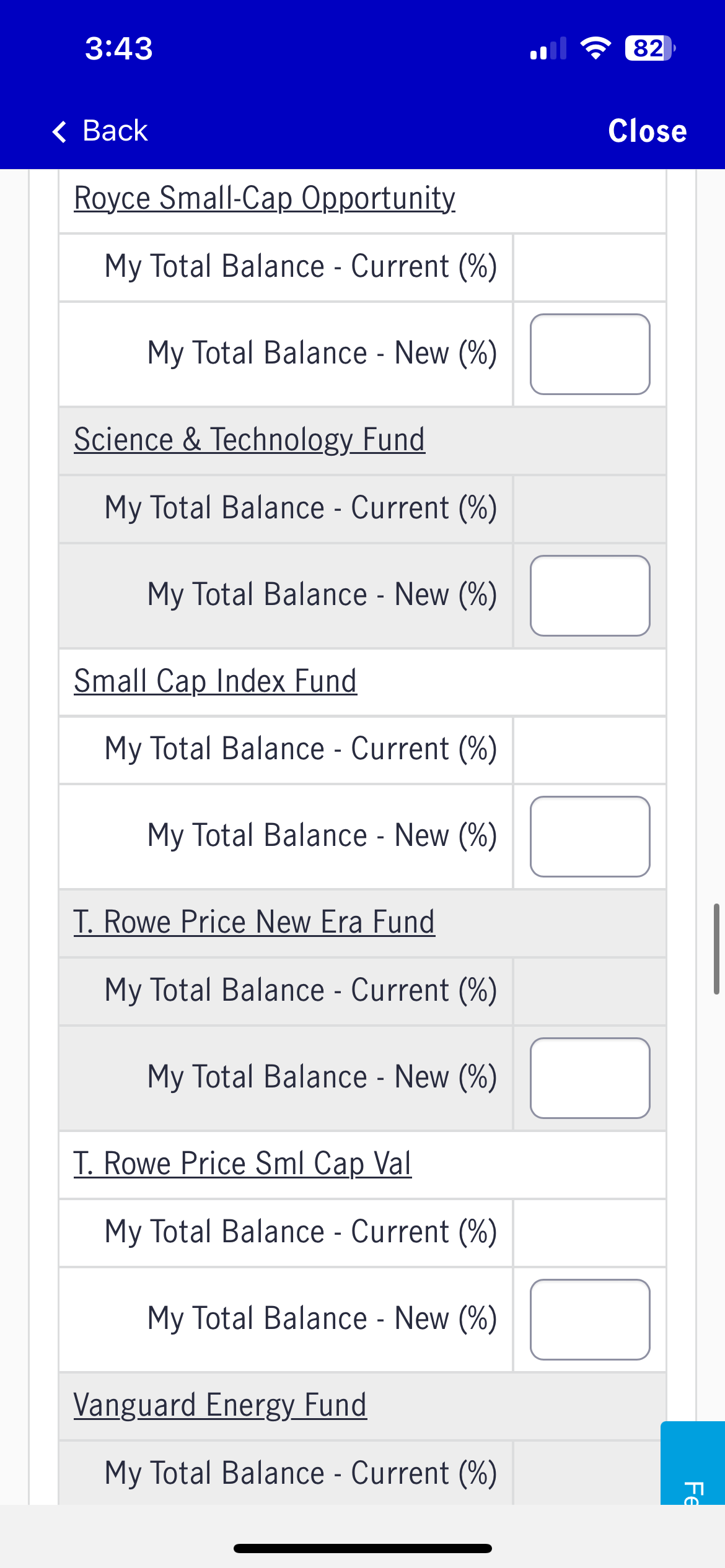Focus new balance field for T. Rowe Price New Era
This screenshot has width=725, height=1568.
coord(590,1078)
